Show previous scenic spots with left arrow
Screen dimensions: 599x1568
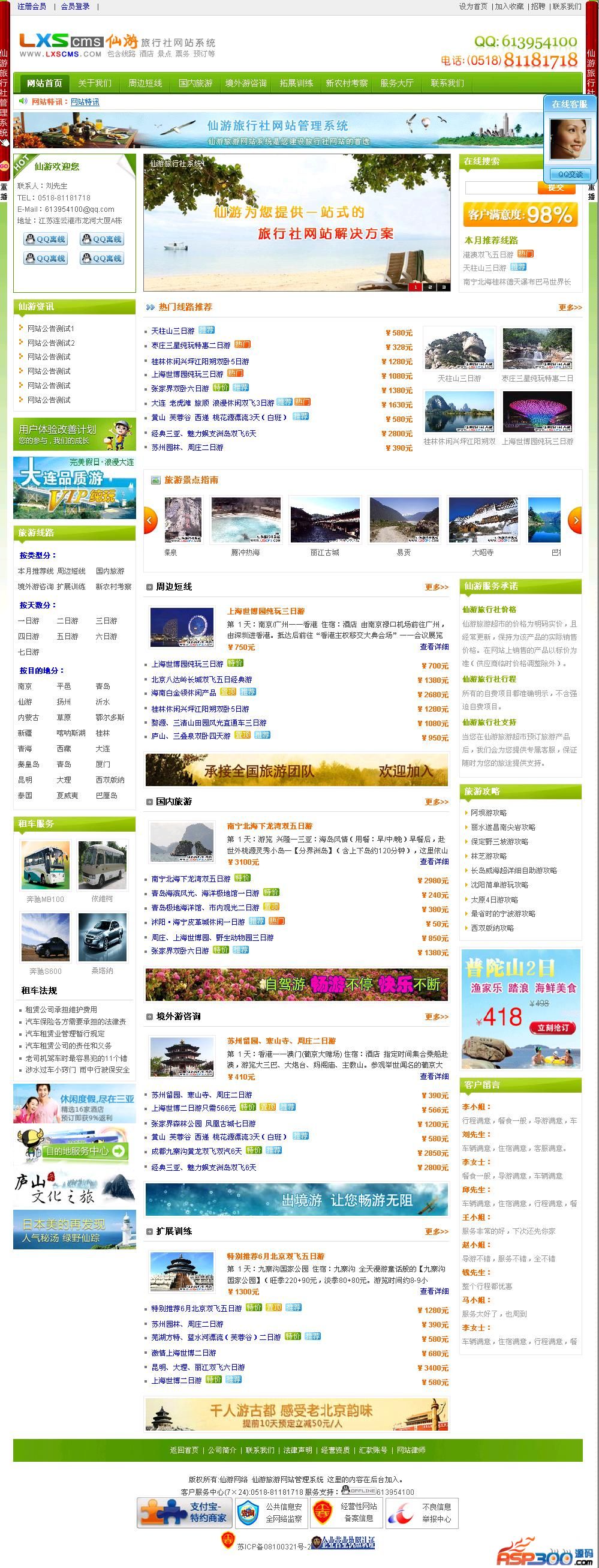coord(150,520)
